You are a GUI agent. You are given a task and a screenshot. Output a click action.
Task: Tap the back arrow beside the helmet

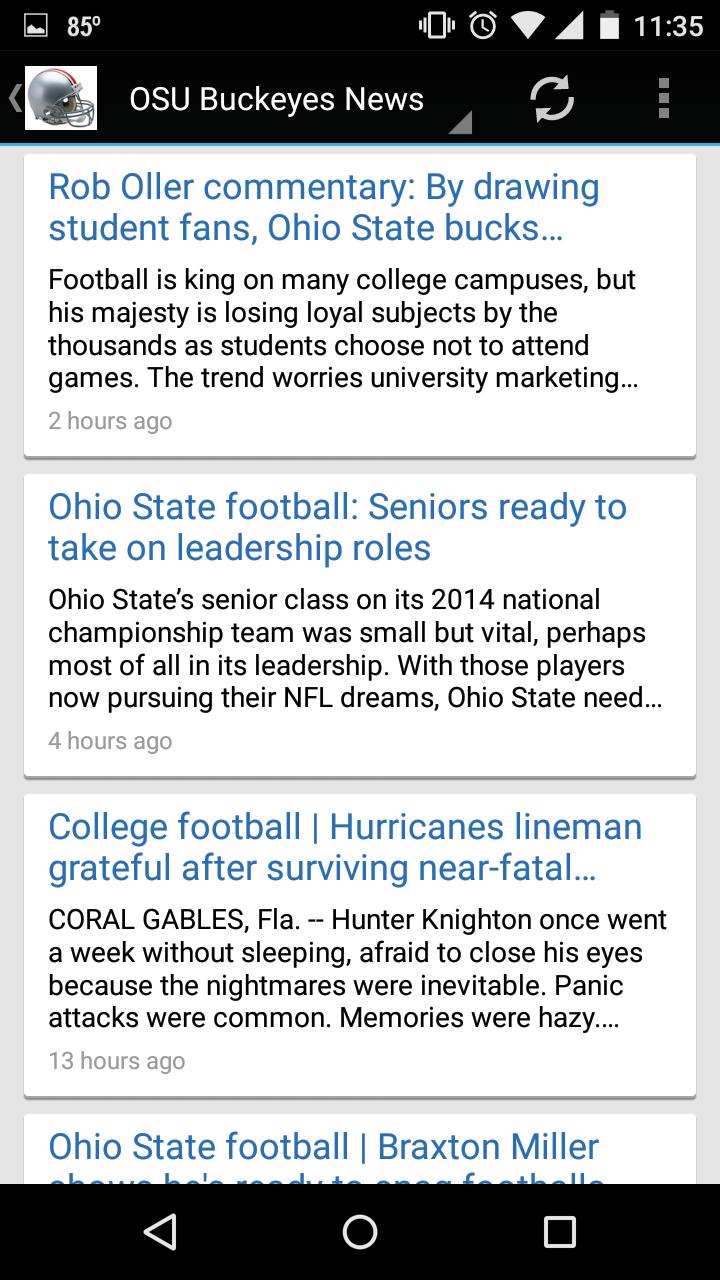tap(12, 98)
